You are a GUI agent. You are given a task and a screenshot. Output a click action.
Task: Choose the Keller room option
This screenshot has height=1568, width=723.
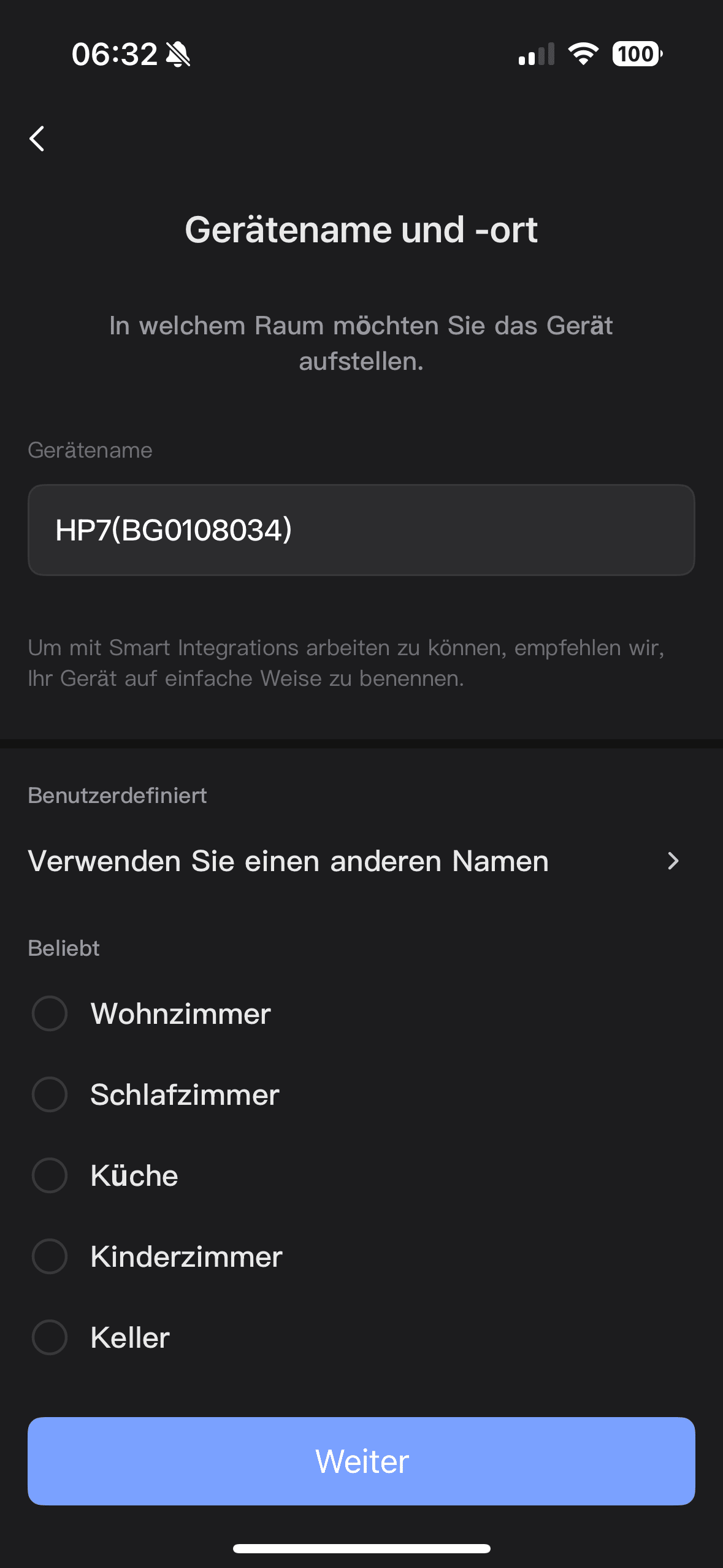click(50, 1337)
